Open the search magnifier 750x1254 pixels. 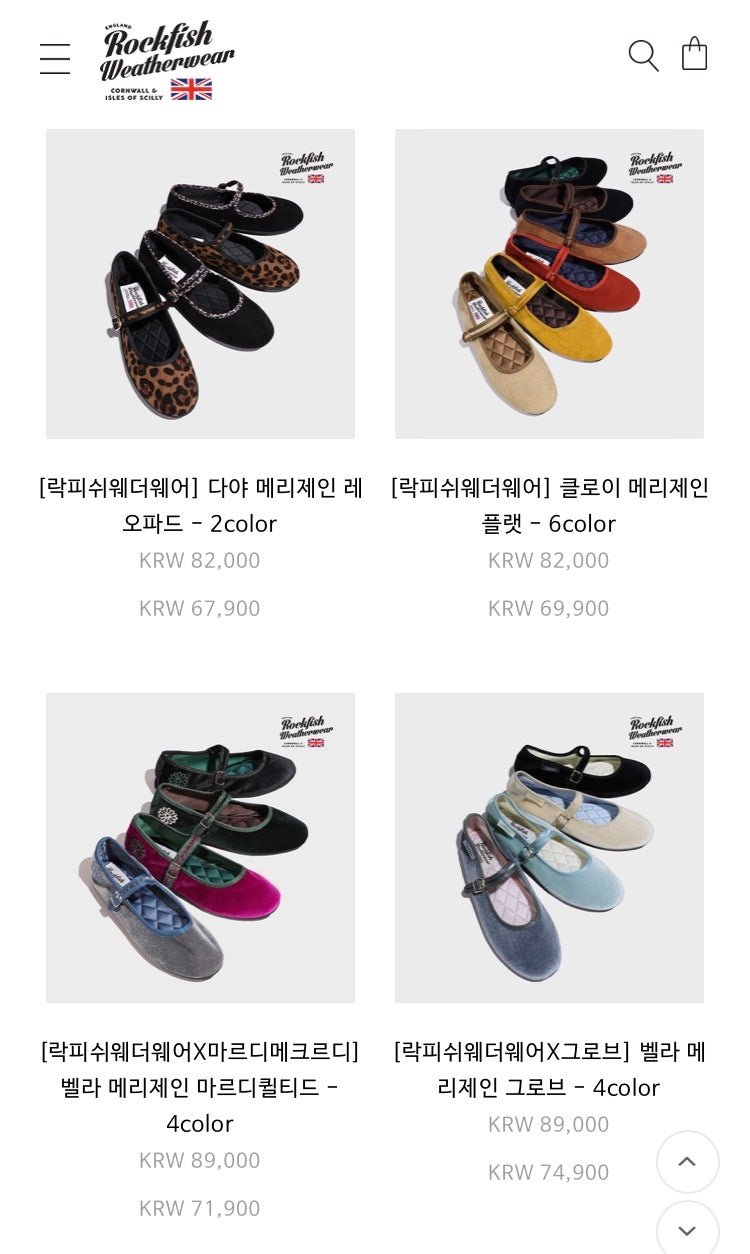pyautogui.click(x=643, y=56)
